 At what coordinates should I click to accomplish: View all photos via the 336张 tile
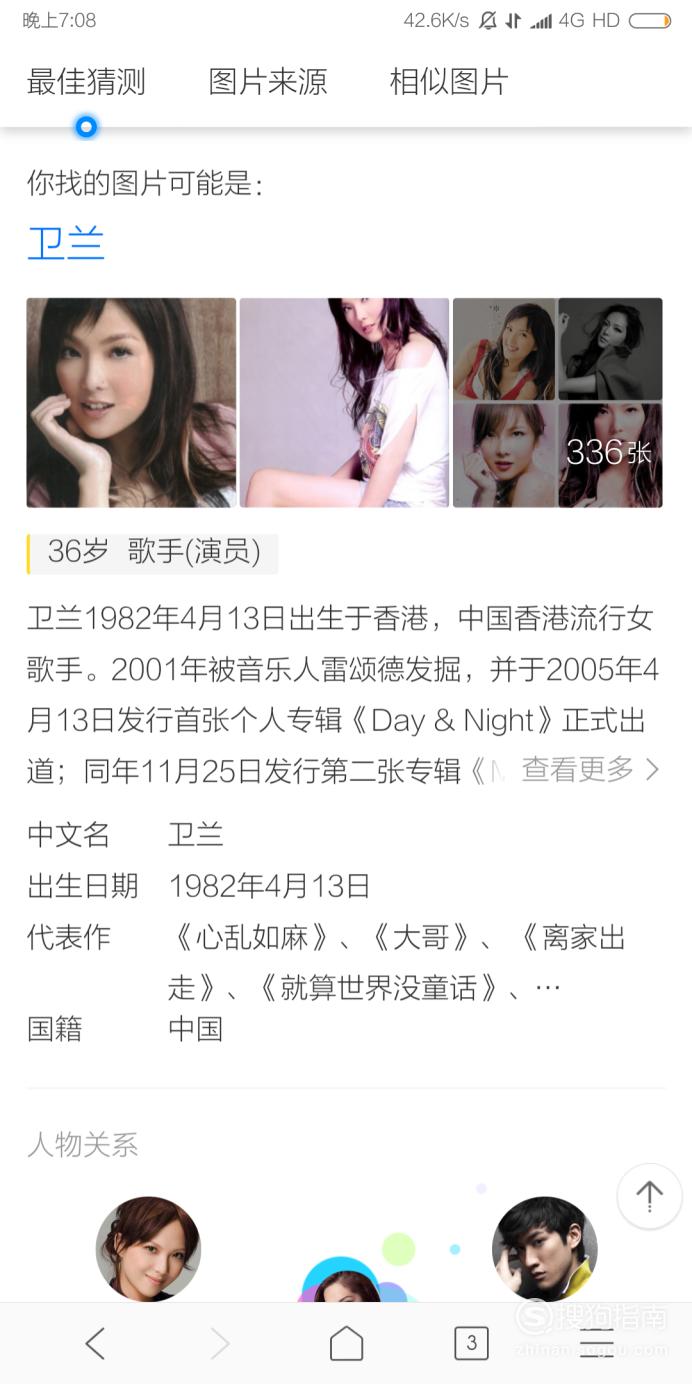pos(610,455)
